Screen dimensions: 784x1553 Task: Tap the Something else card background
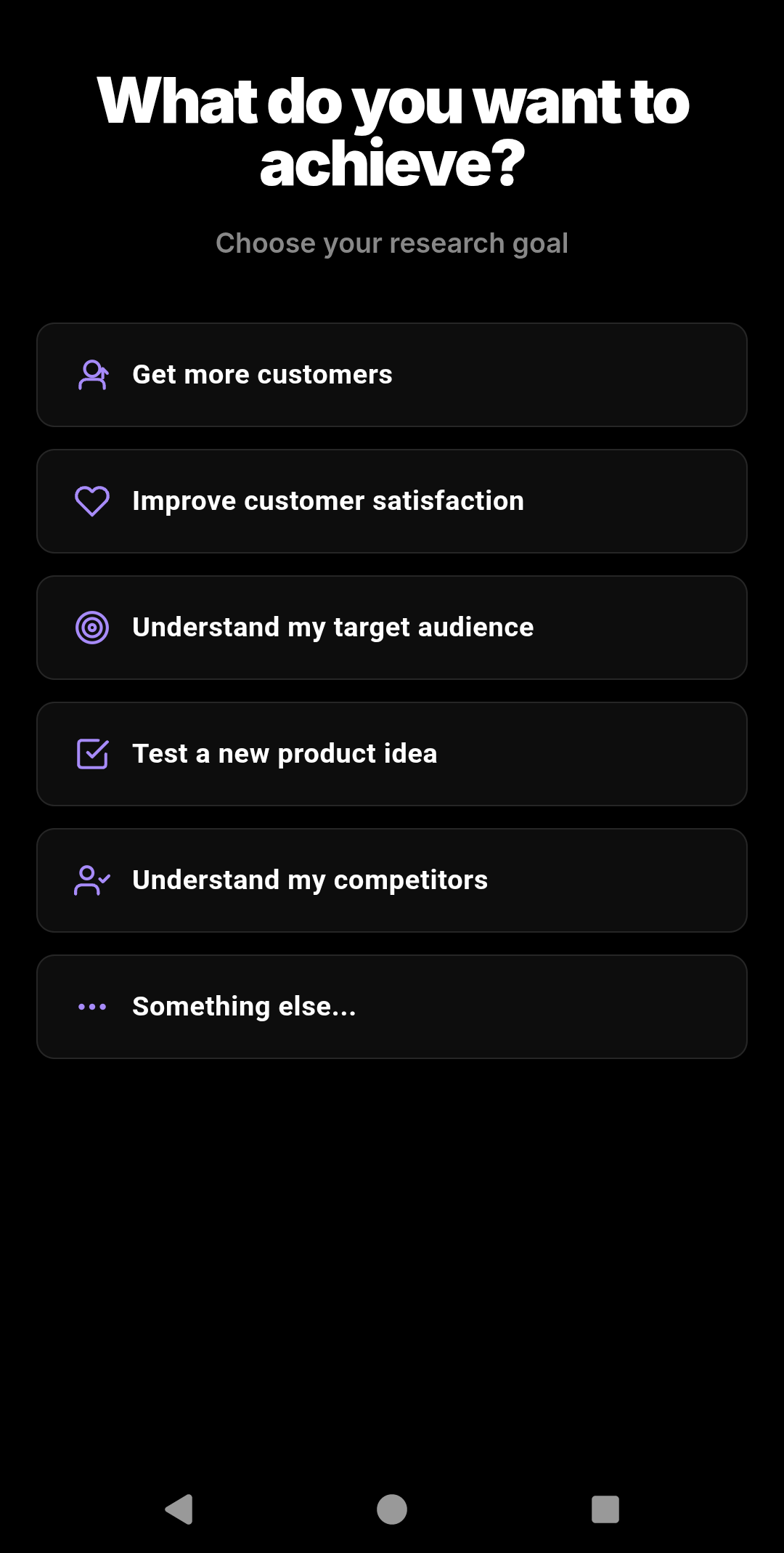508,1006
